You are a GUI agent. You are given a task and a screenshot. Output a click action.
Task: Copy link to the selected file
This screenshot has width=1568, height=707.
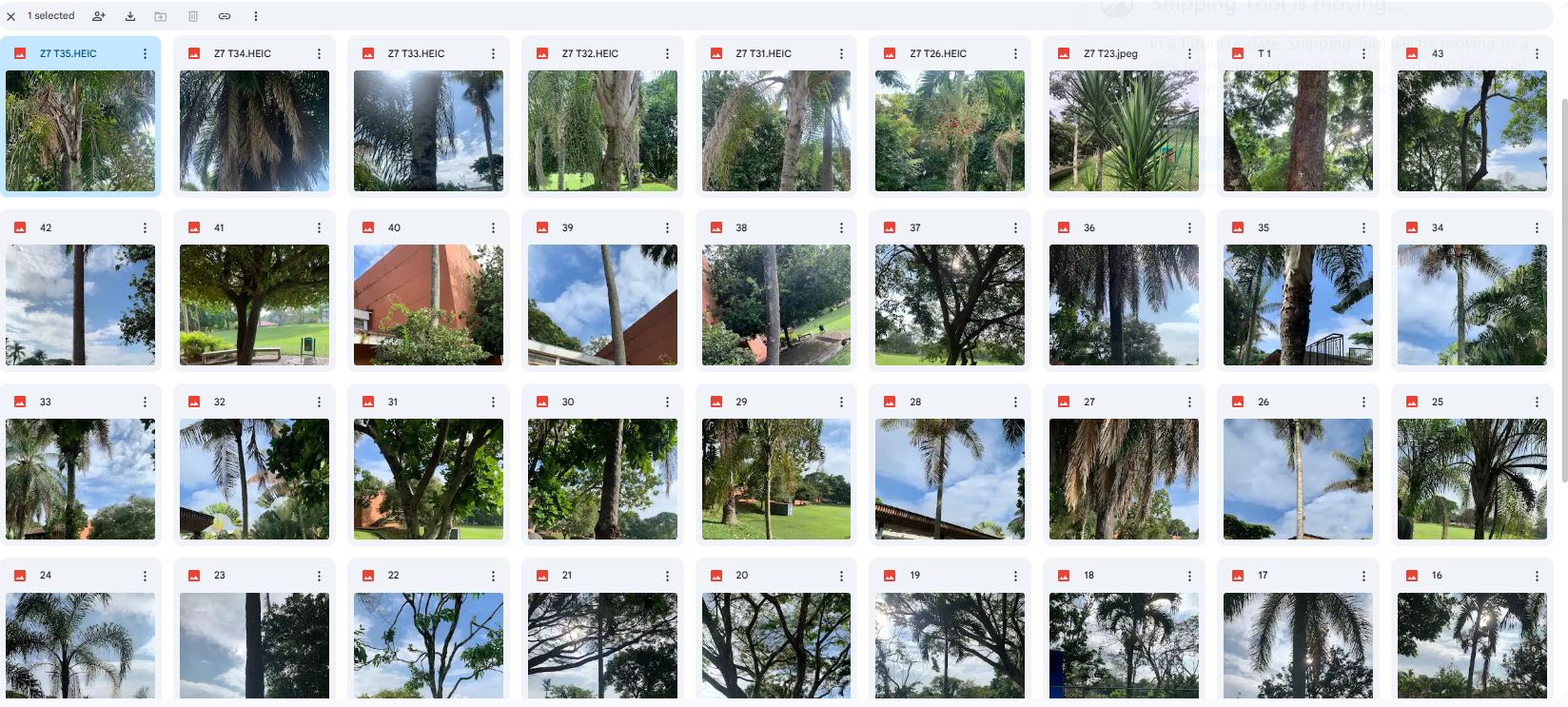coord(225,16)
